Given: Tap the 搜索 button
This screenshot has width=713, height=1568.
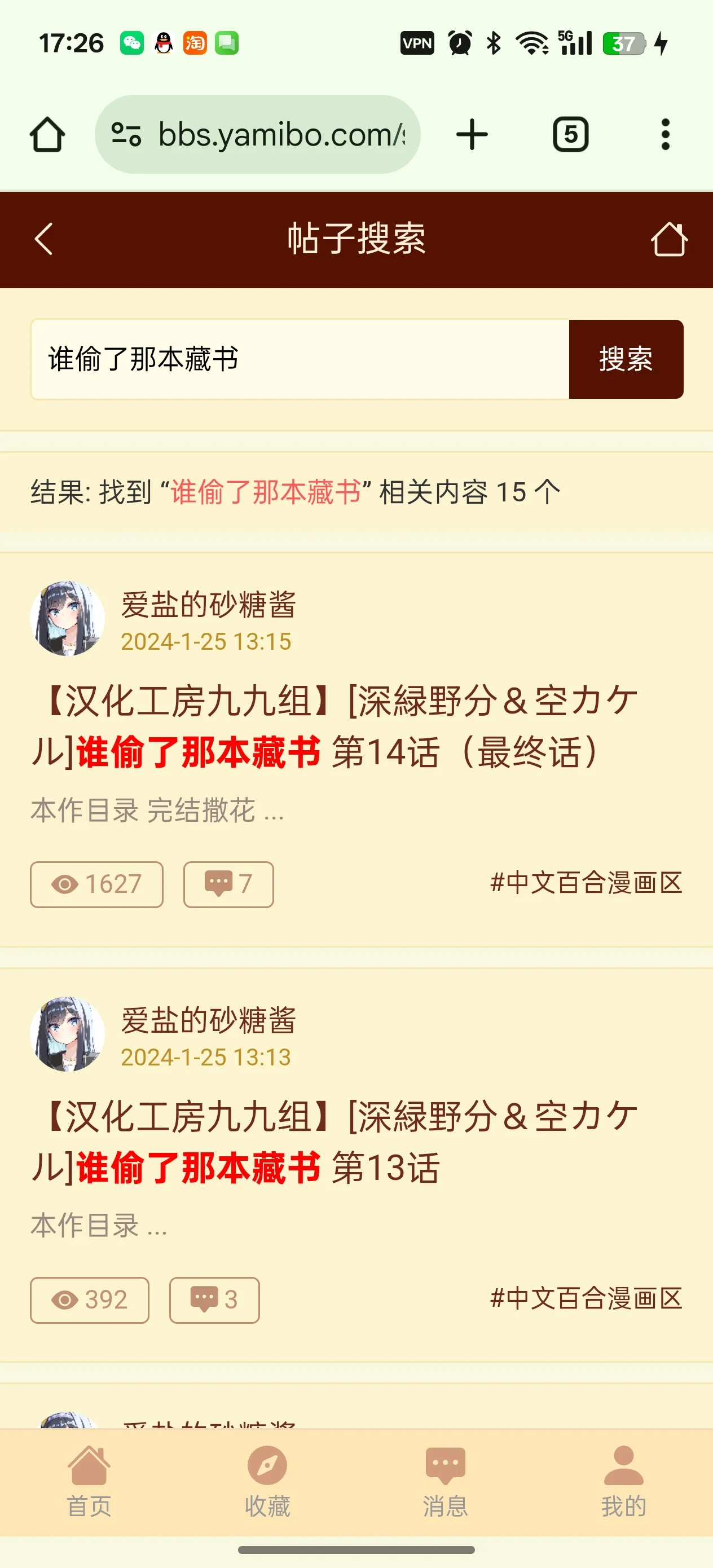Looking at the screenshot, I should click(x=626, y=359).
